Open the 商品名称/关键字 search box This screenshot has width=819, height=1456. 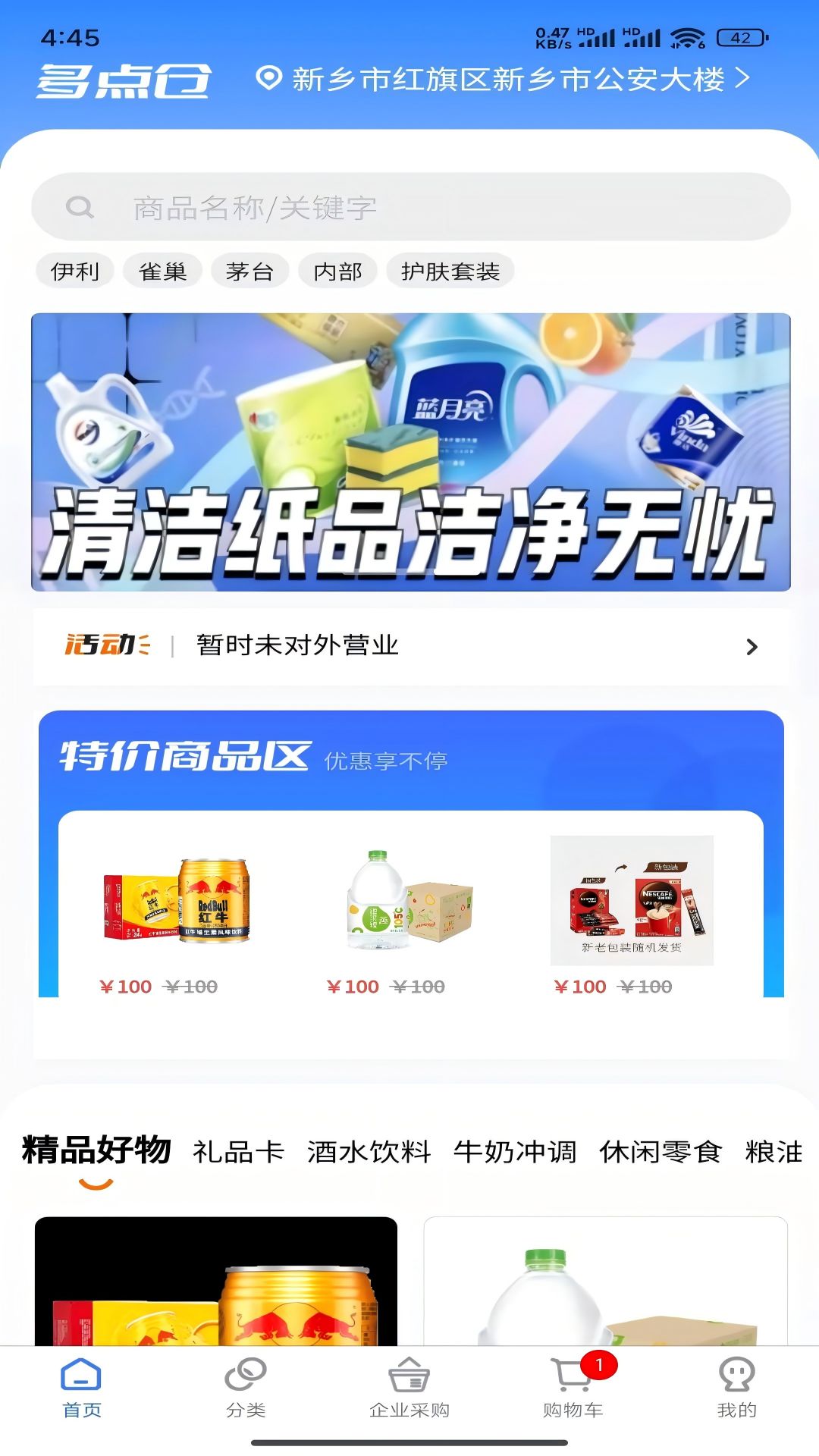[x=410, y=206]
